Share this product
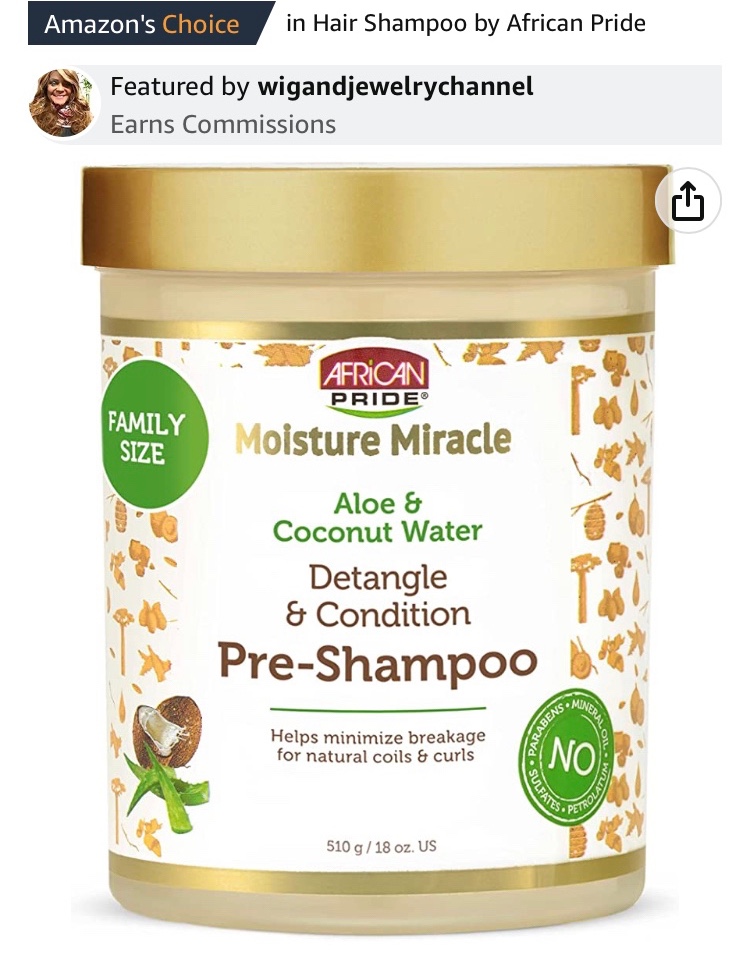 tap(687, 202)
